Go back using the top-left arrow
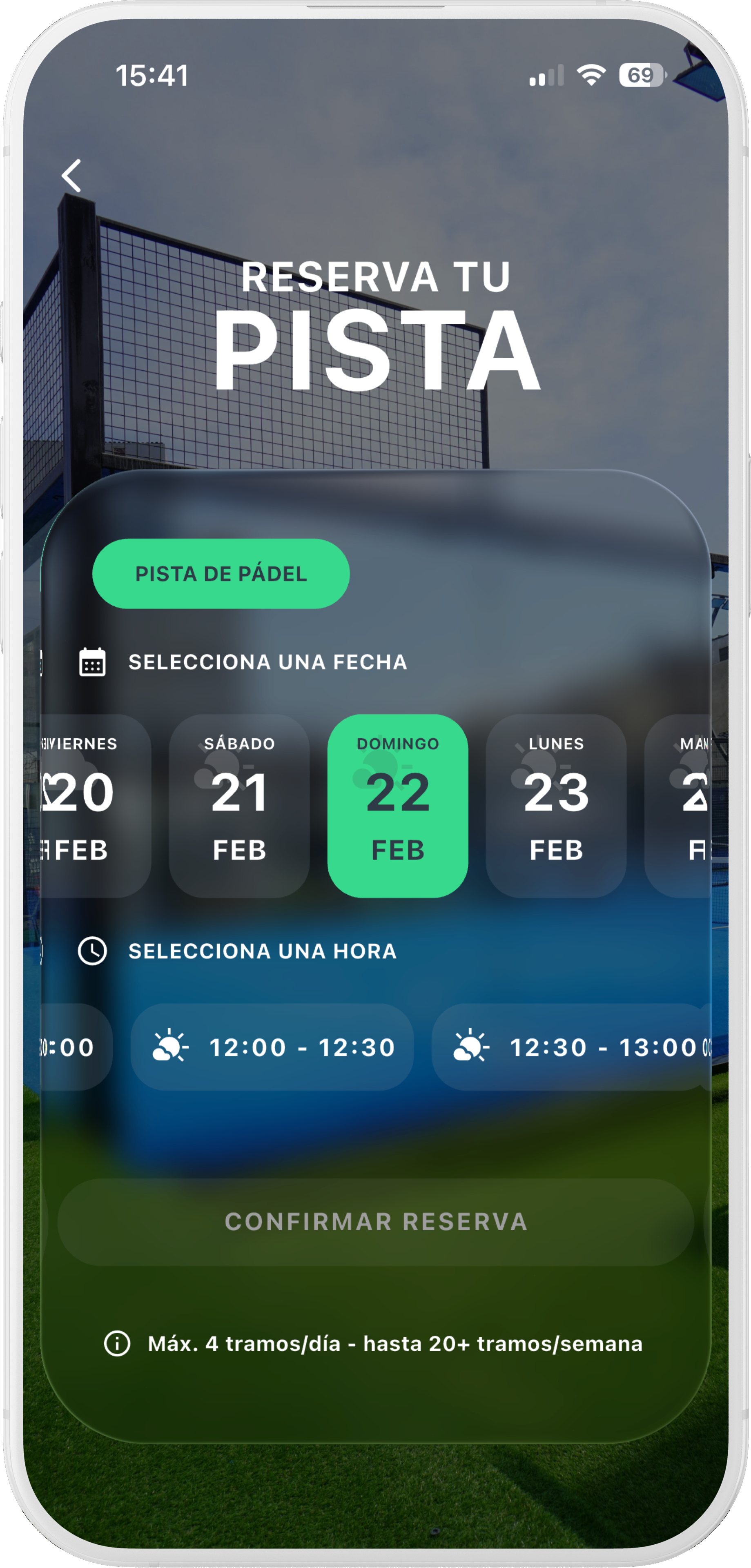Image resolution: width=751 pixels, height=1568 pixels. point(72,176)
